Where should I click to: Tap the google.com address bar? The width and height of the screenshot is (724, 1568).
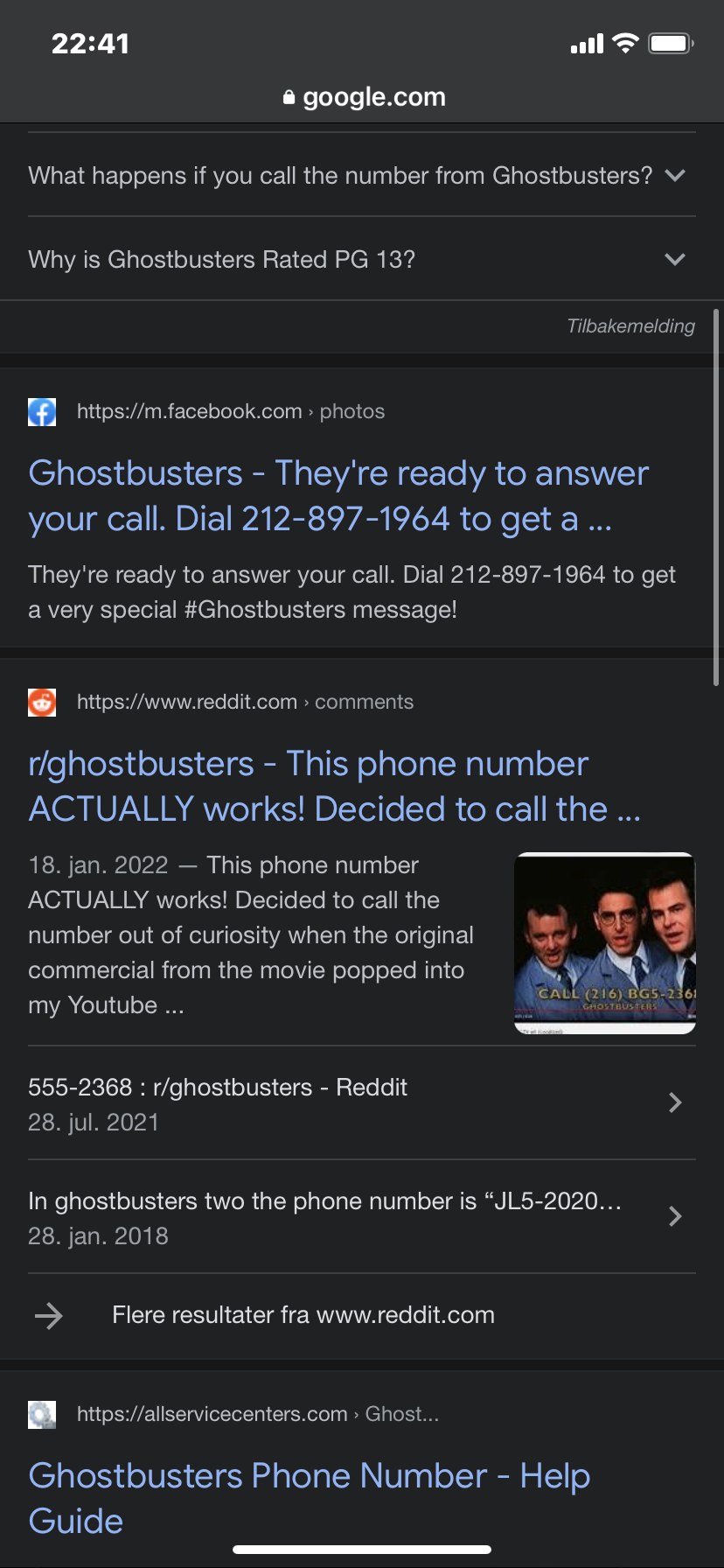(x=364, y=97)
